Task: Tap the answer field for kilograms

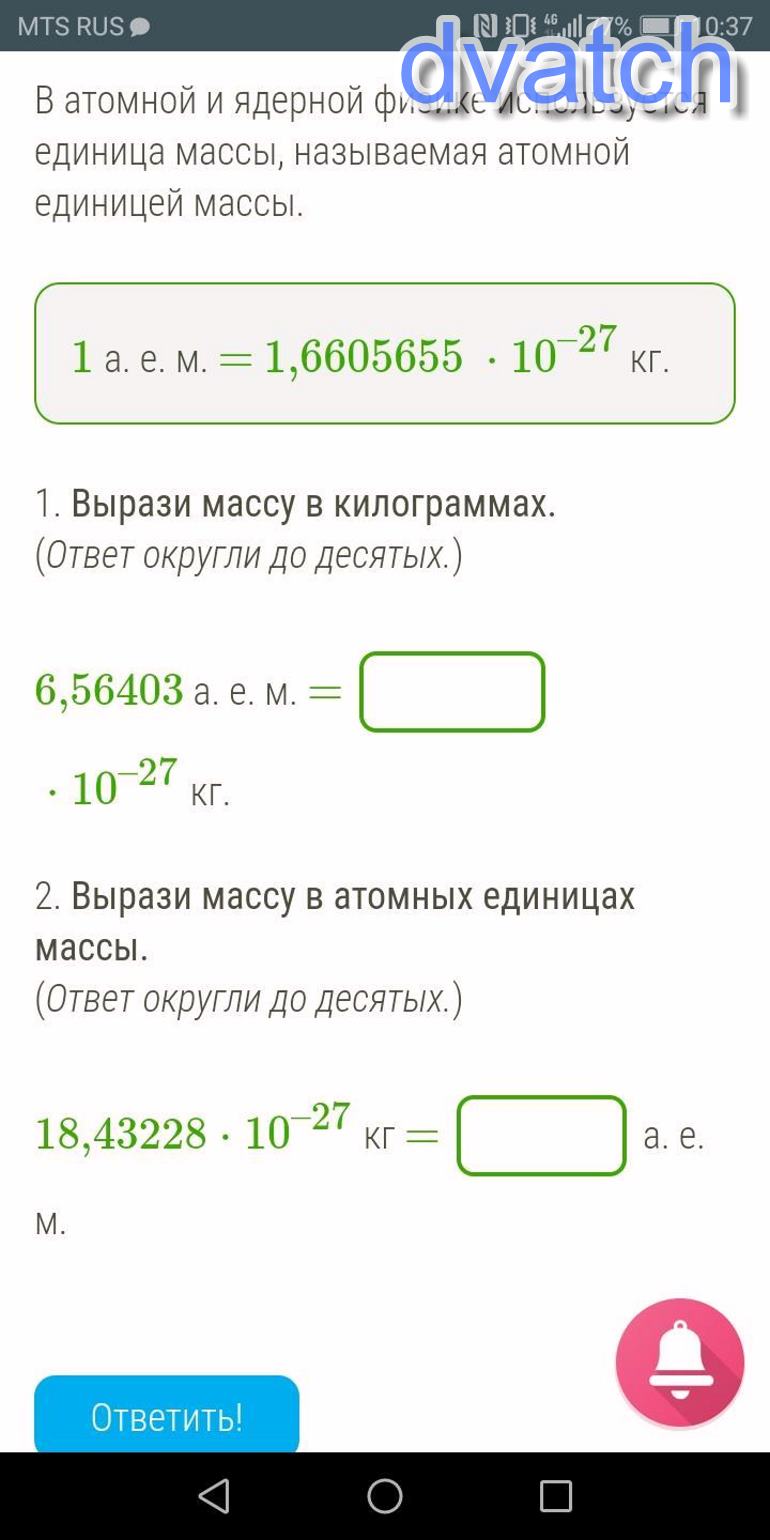Action: point(452,692)
